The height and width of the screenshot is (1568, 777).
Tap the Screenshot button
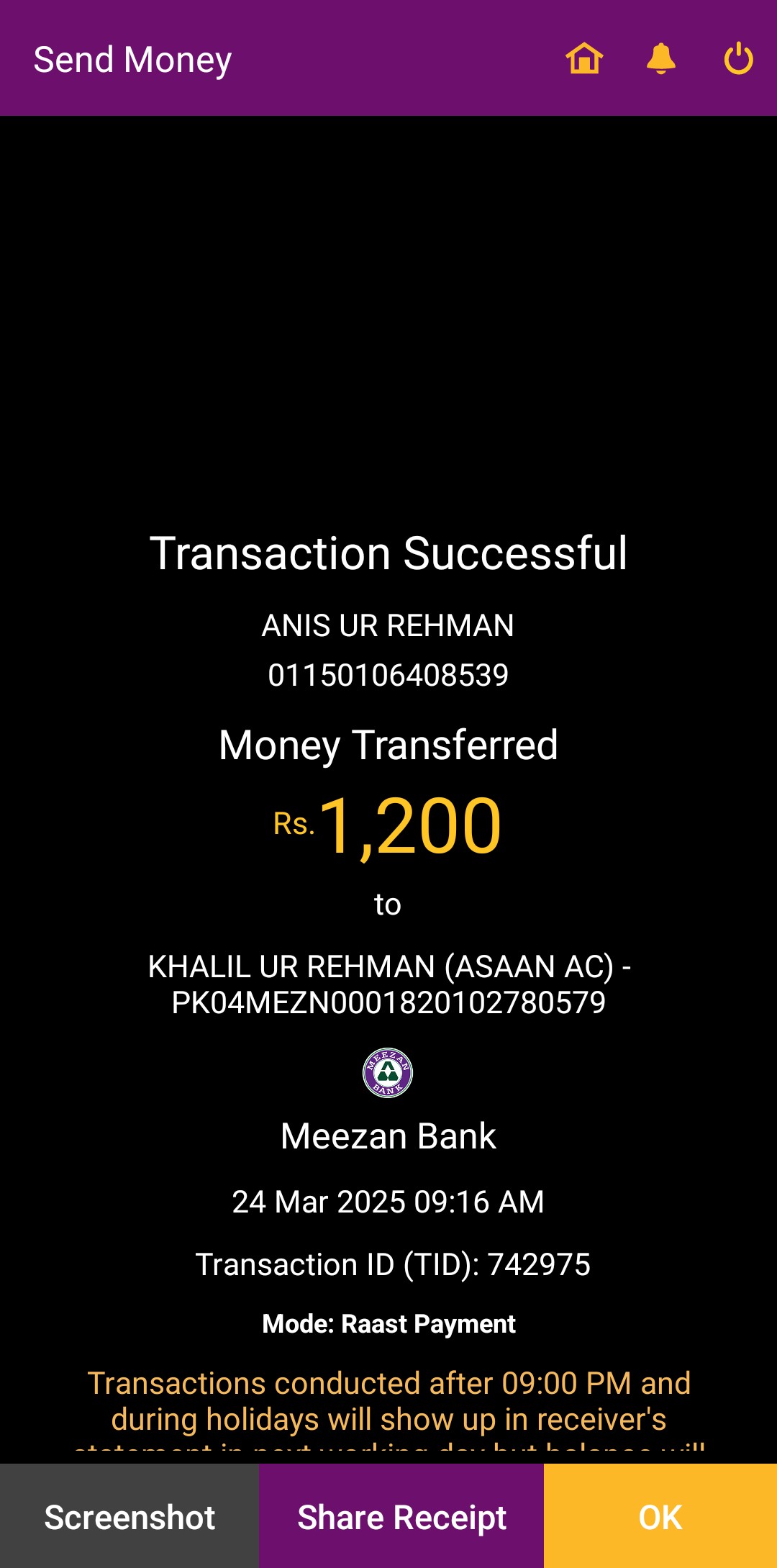tap(129, 1516)
